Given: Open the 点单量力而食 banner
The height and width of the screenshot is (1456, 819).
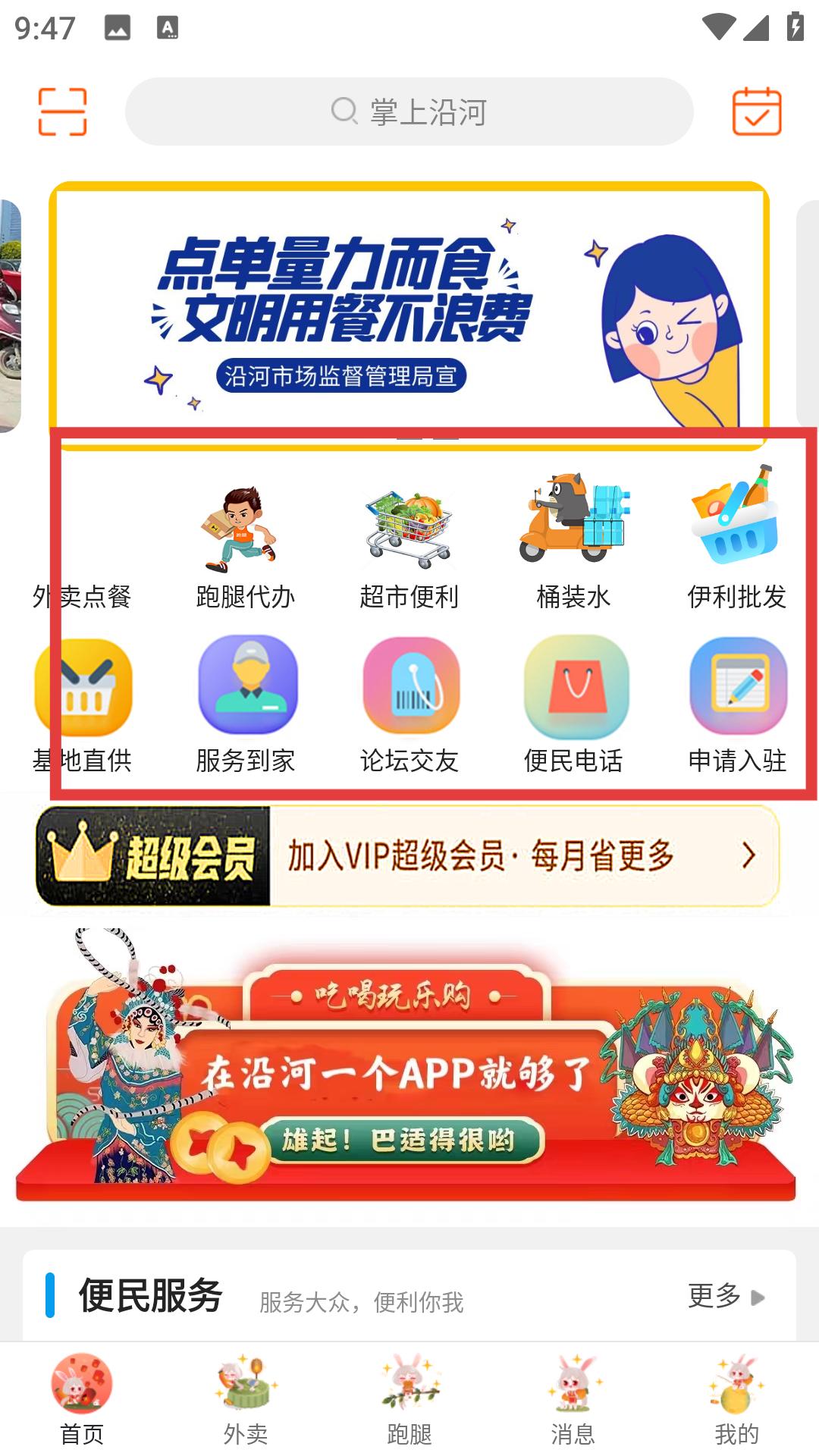Looking at the screenshot, I should pyautogui.click(x=409, y=315).
